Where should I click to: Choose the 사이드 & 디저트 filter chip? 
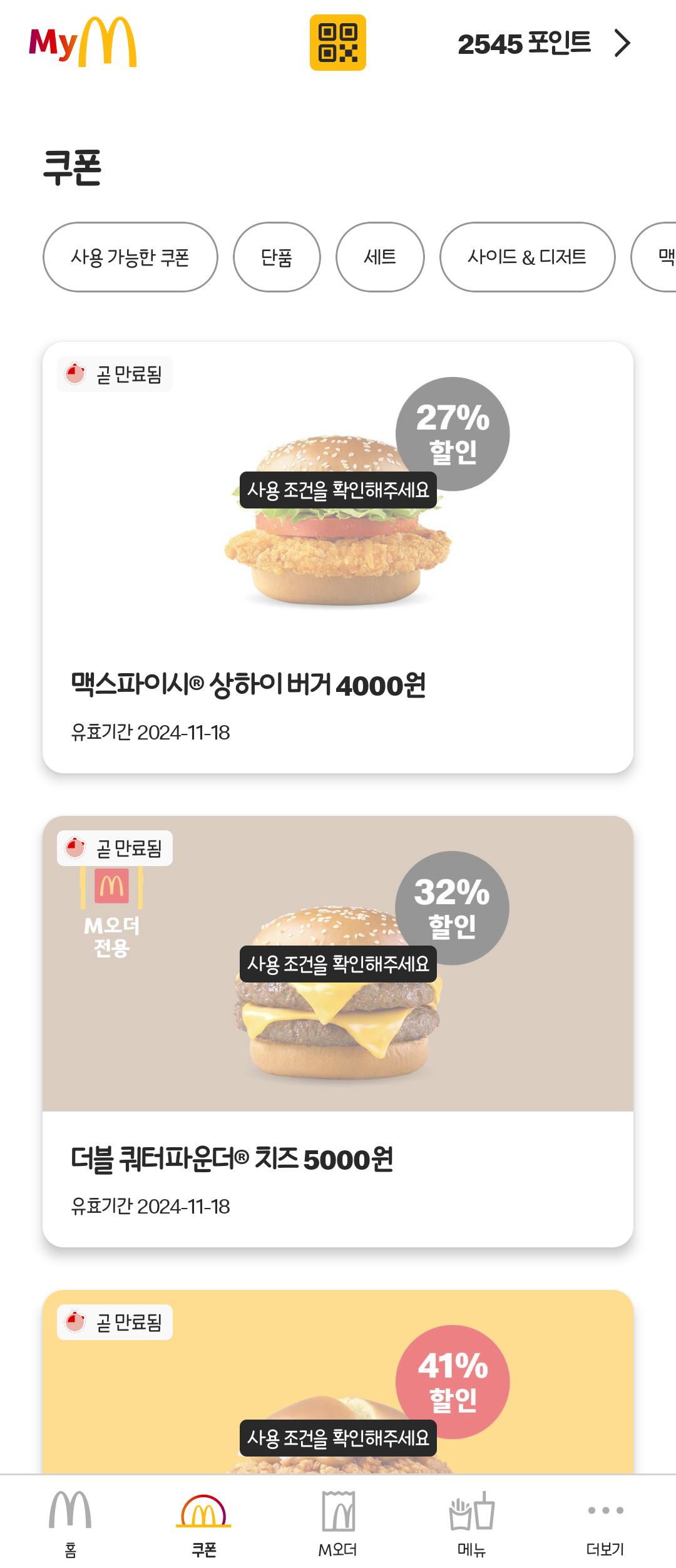click(527, 257)
